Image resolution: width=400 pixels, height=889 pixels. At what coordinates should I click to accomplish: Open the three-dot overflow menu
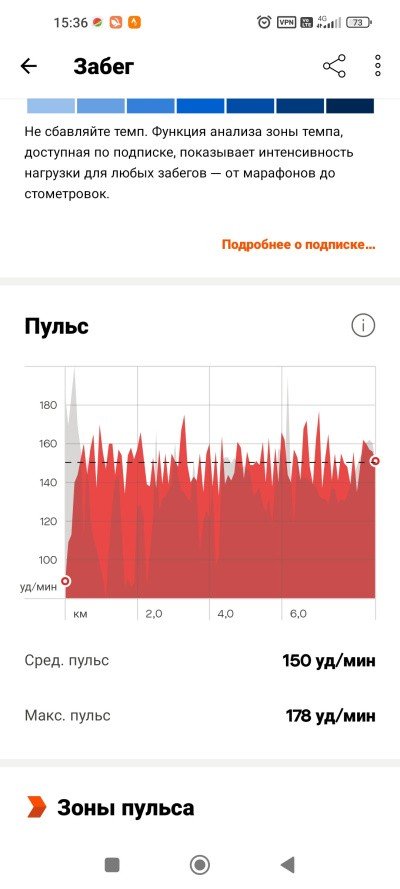(378, 66)
